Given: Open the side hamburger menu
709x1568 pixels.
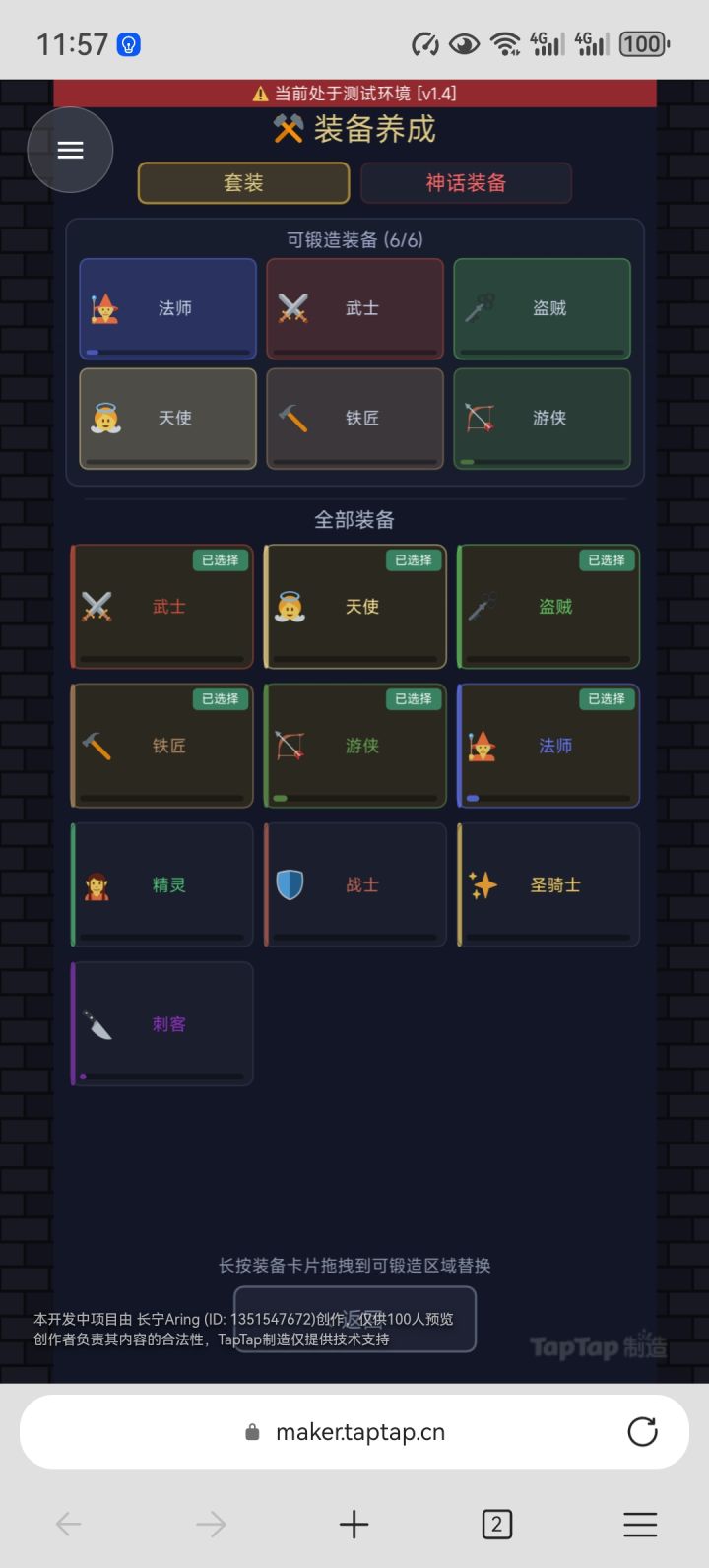Looking at the screenshot, I should [x=70, y=150].
